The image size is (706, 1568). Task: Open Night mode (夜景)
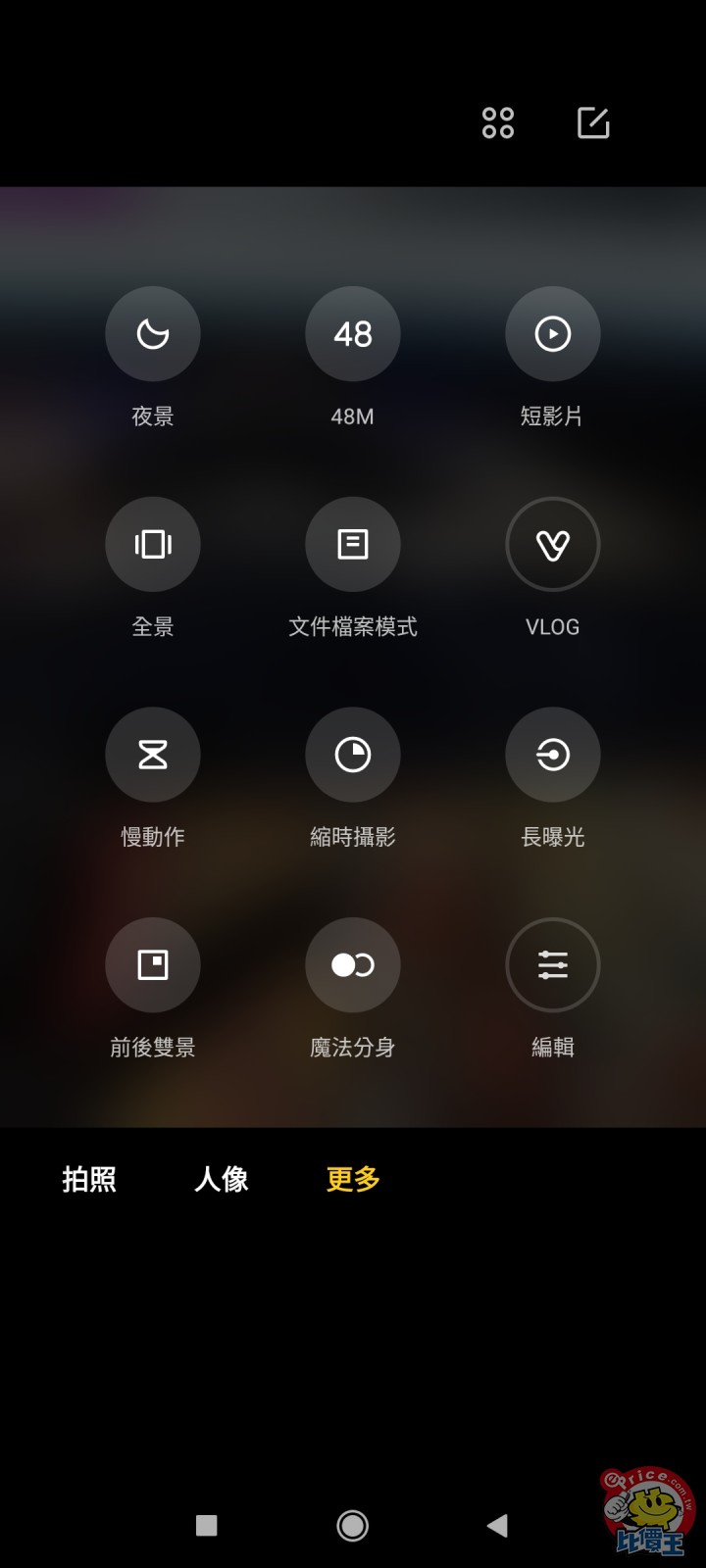point(153,334)
